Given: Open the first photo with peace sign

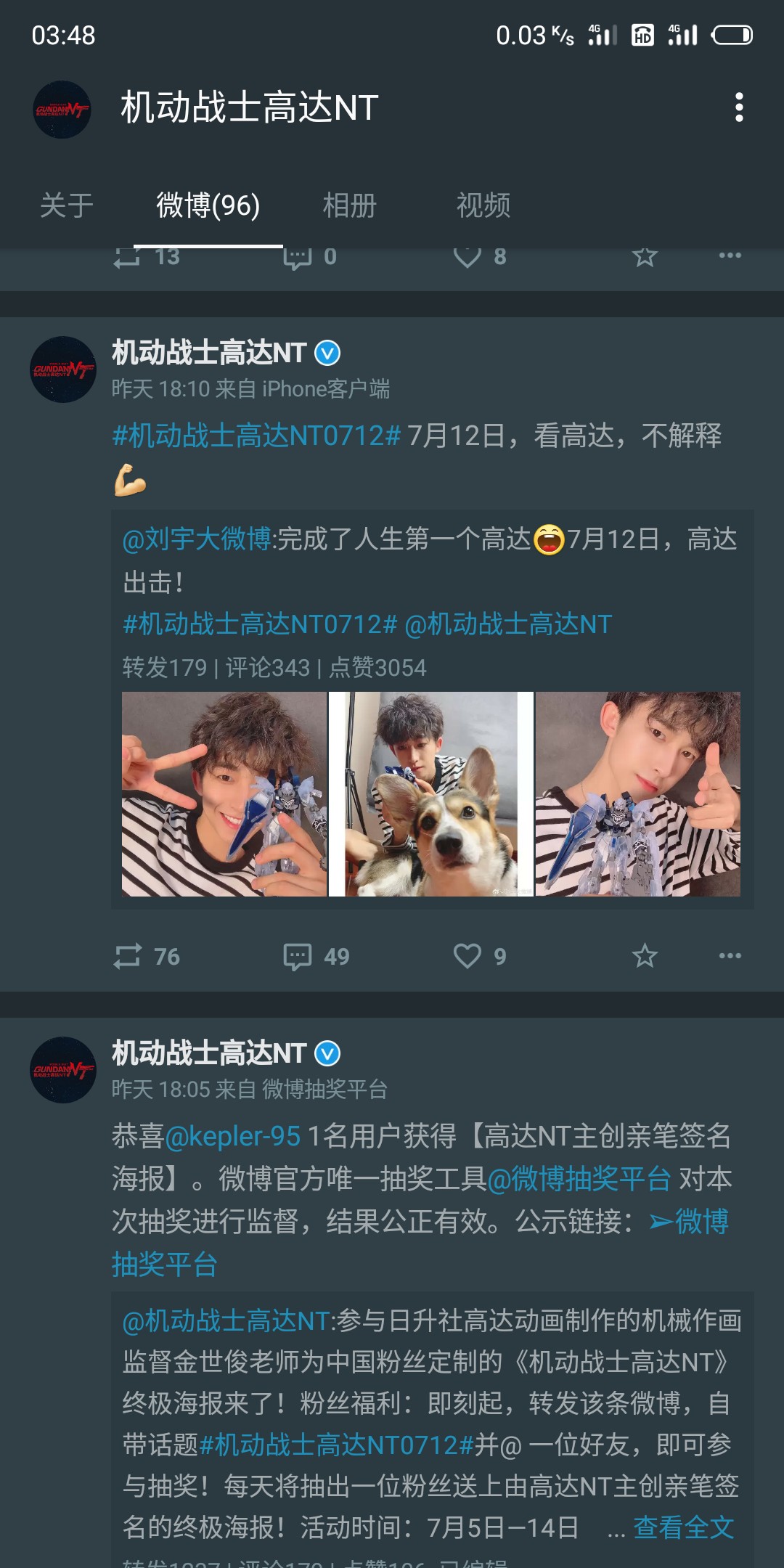Looking at the screenshot, I should pos(224,794).
